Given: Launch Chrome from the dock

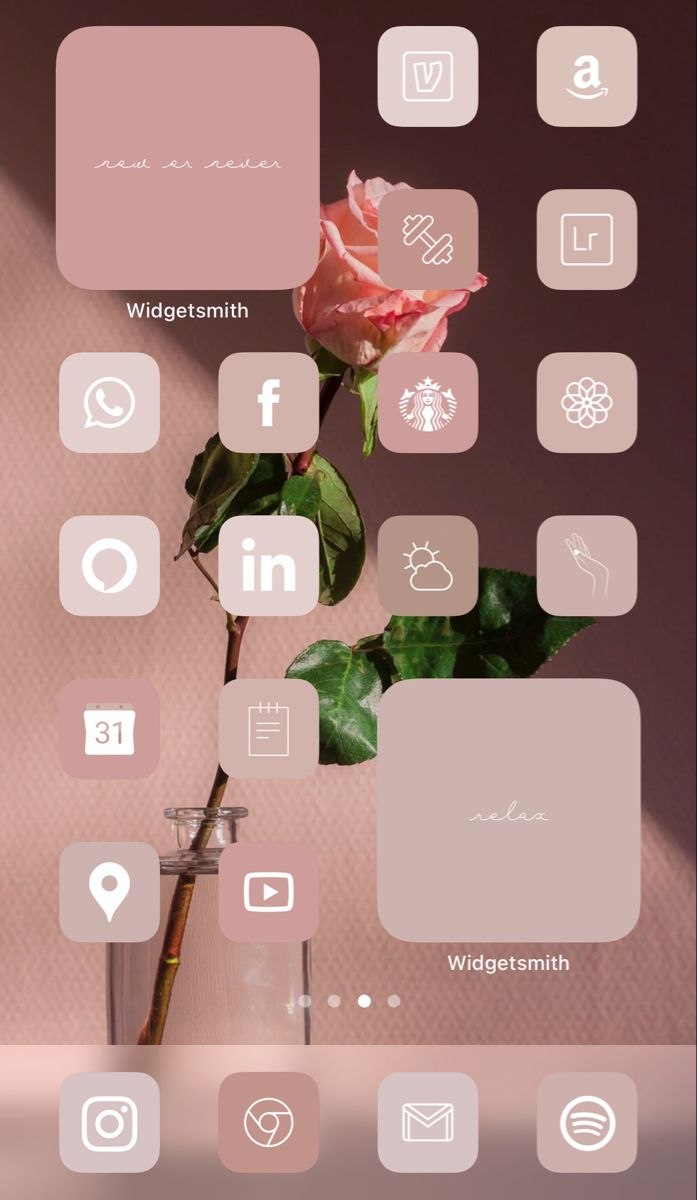Looking at the screenshot, I should [x=268, y=1122].
